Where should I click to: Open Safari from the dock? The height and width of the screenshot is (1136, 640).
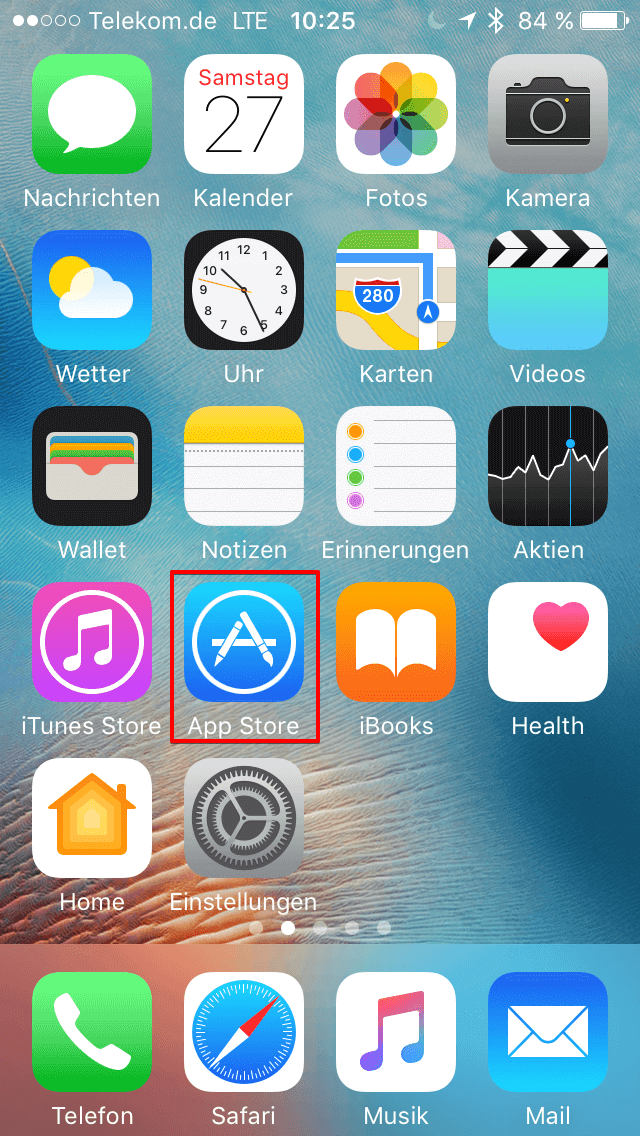click(x=244, y=1032)
